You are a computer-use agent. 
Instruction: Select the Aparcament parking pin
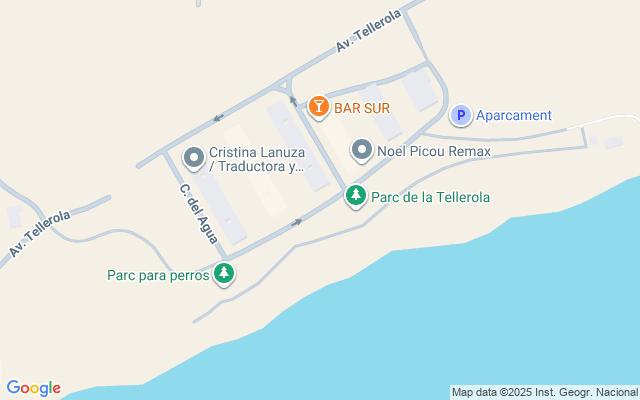point(461,115)
